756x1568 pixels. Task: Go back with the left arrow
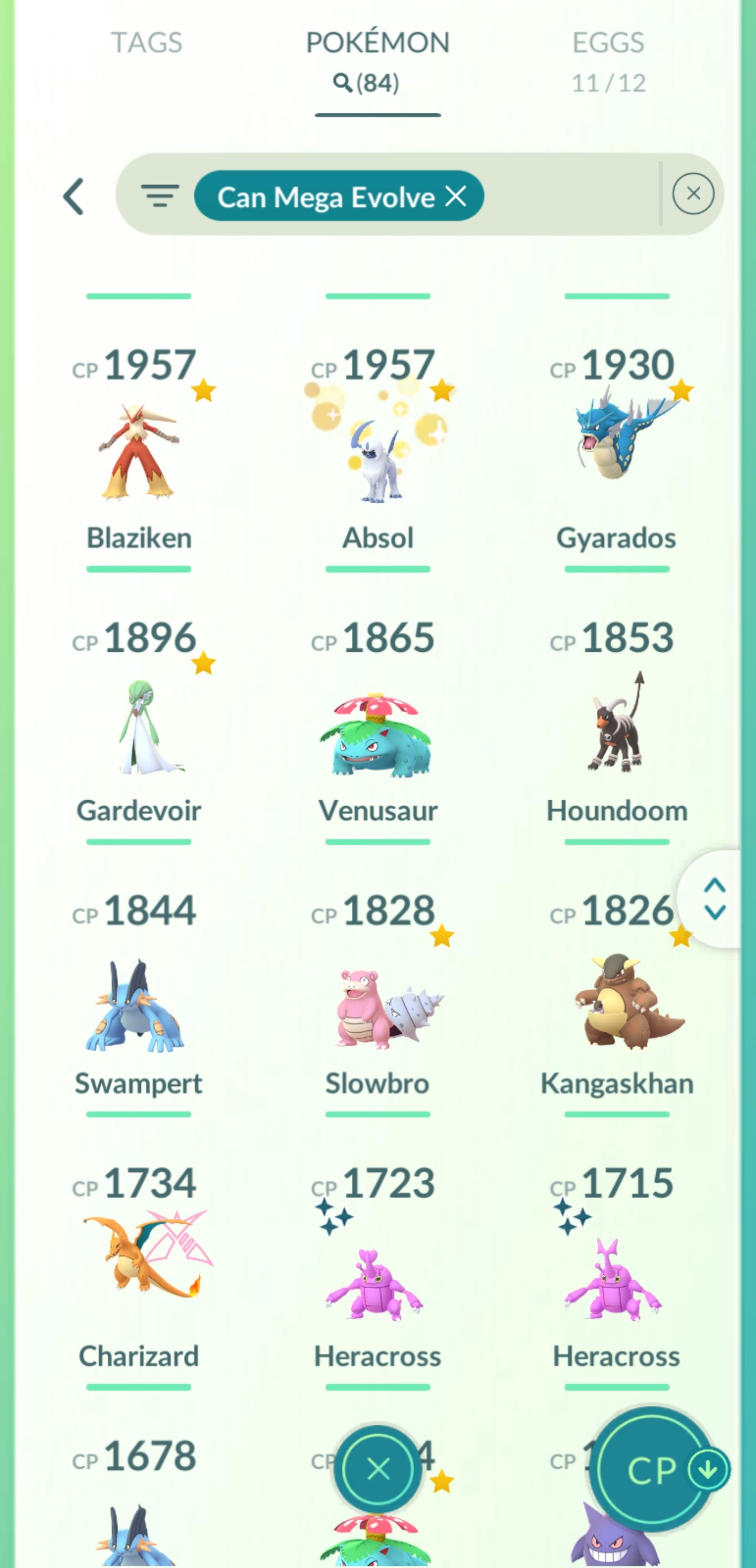tap(73, 197)
